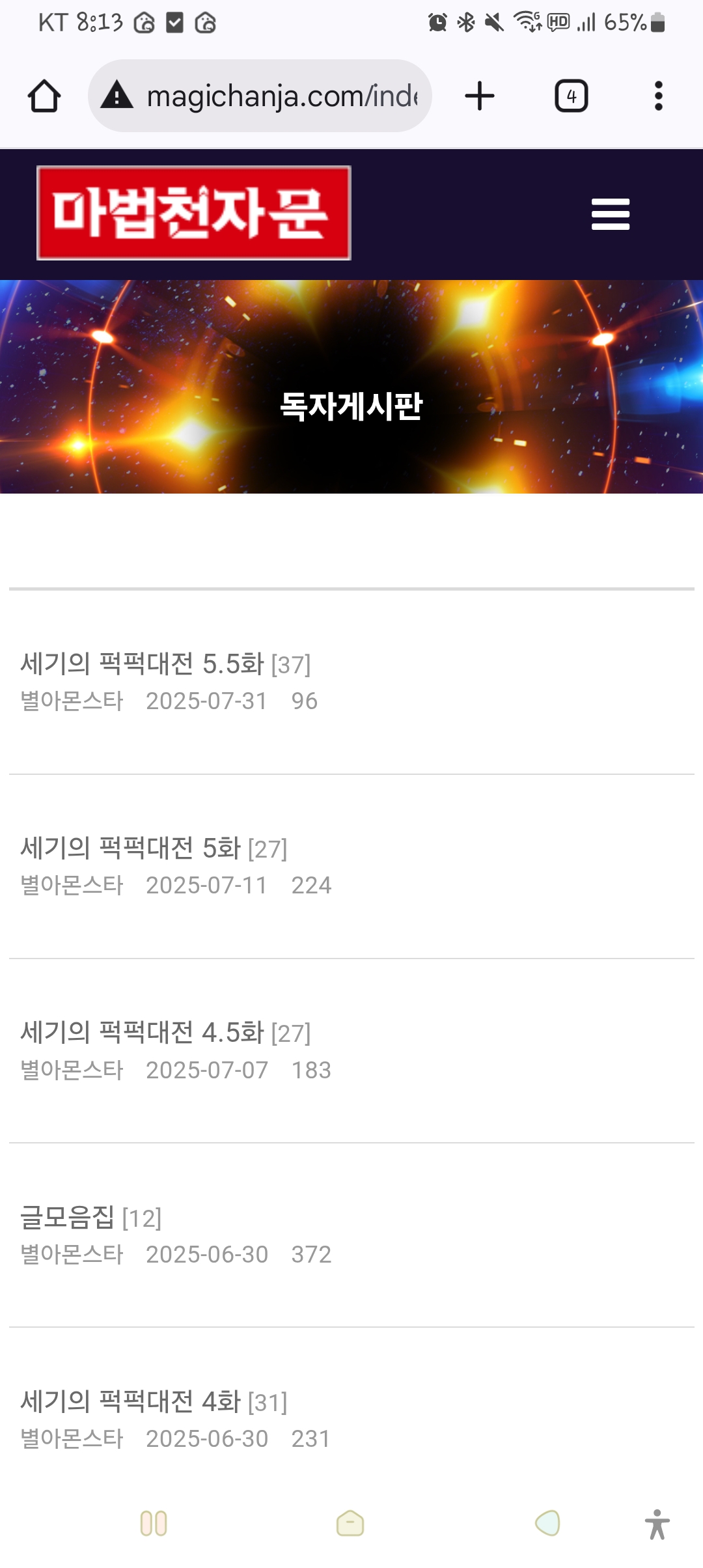The height and width of the screenshot is (1568, 703).
Task: Open a new browser tab
Action: pyautogui.click(x=480, y=96)
